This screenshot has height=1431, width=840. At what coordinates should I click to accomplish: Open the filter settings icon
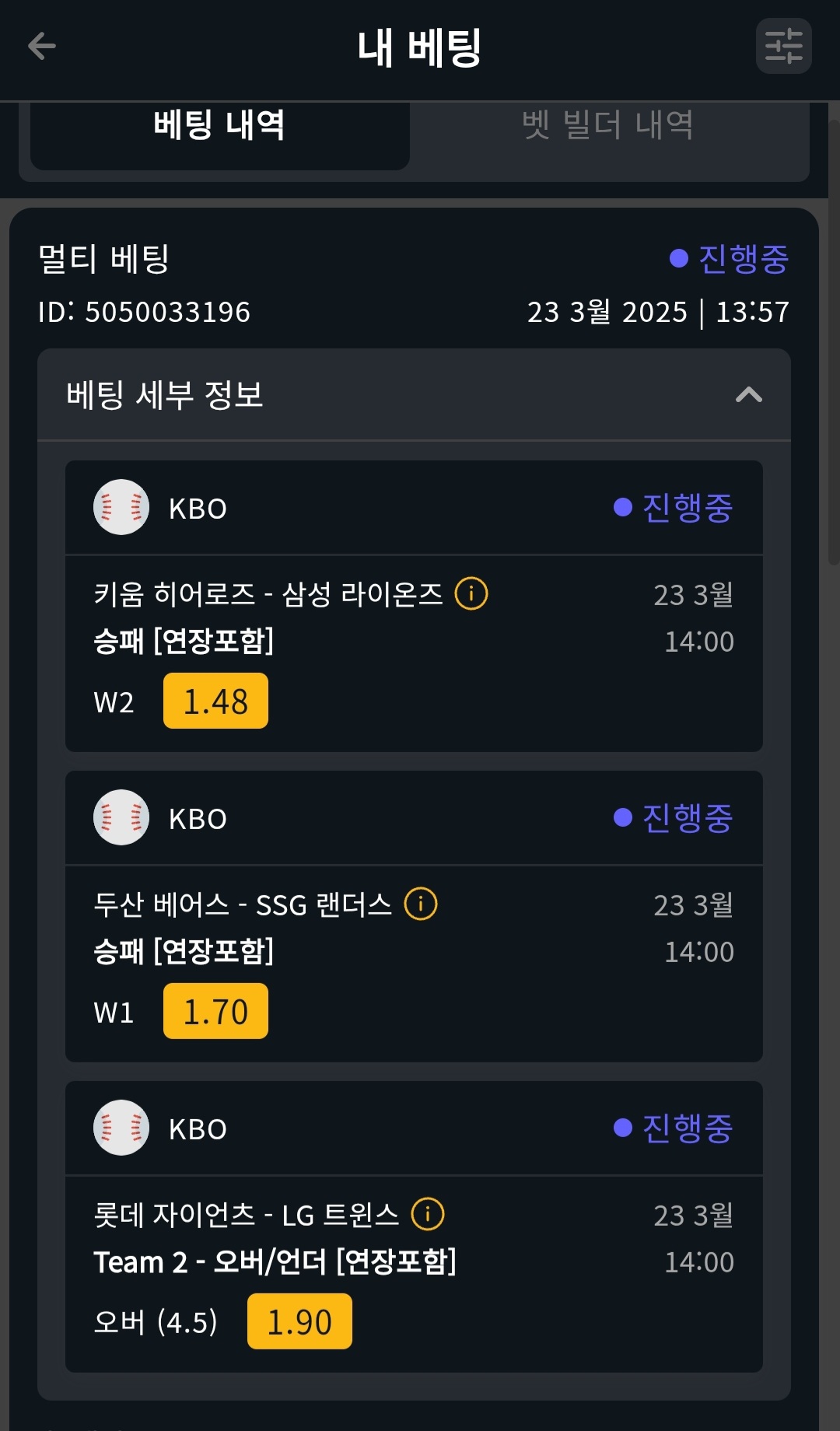tap(784, 46)
